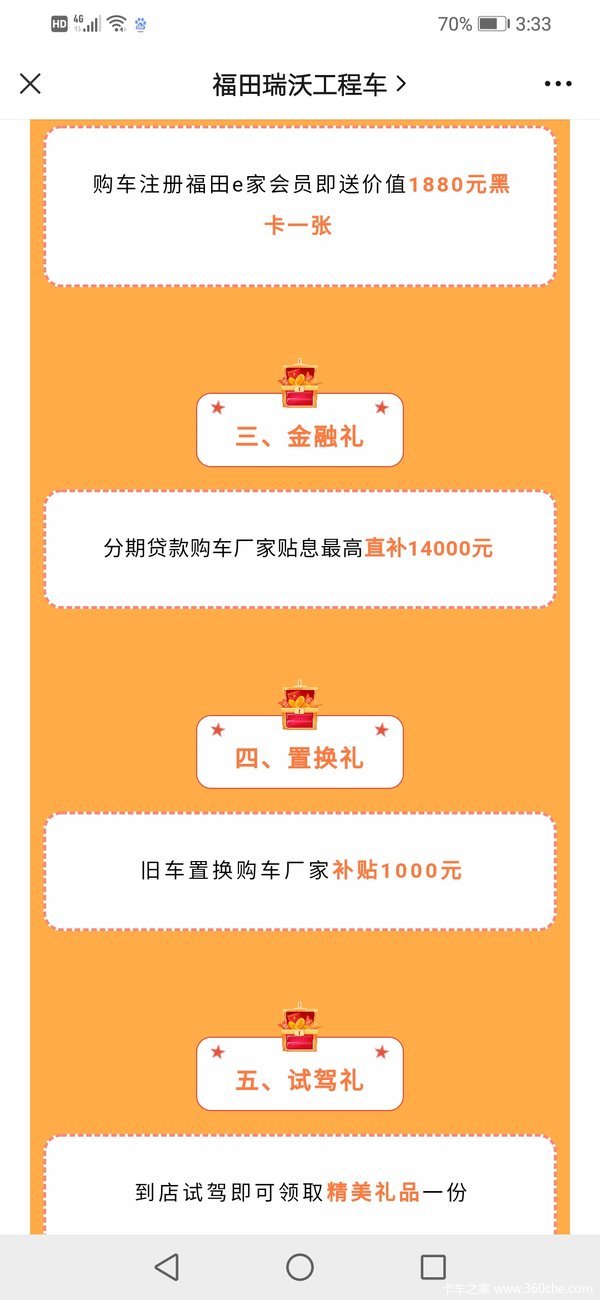Close the 福田瑞沃工程车 page
The image size is (600, 1300).
[31, 84]
